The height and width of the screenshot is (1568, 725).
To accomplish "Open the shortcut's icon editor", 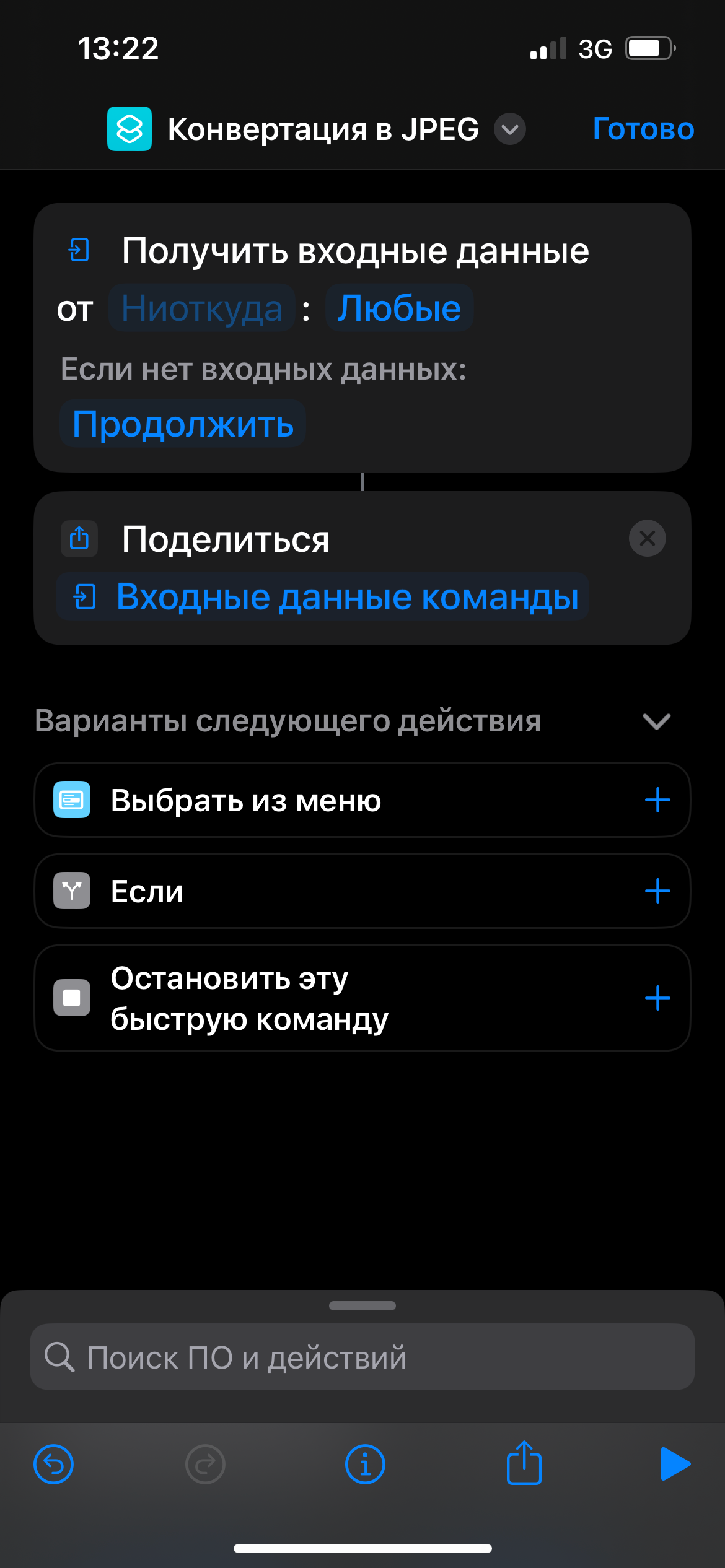I will [129, 129].
